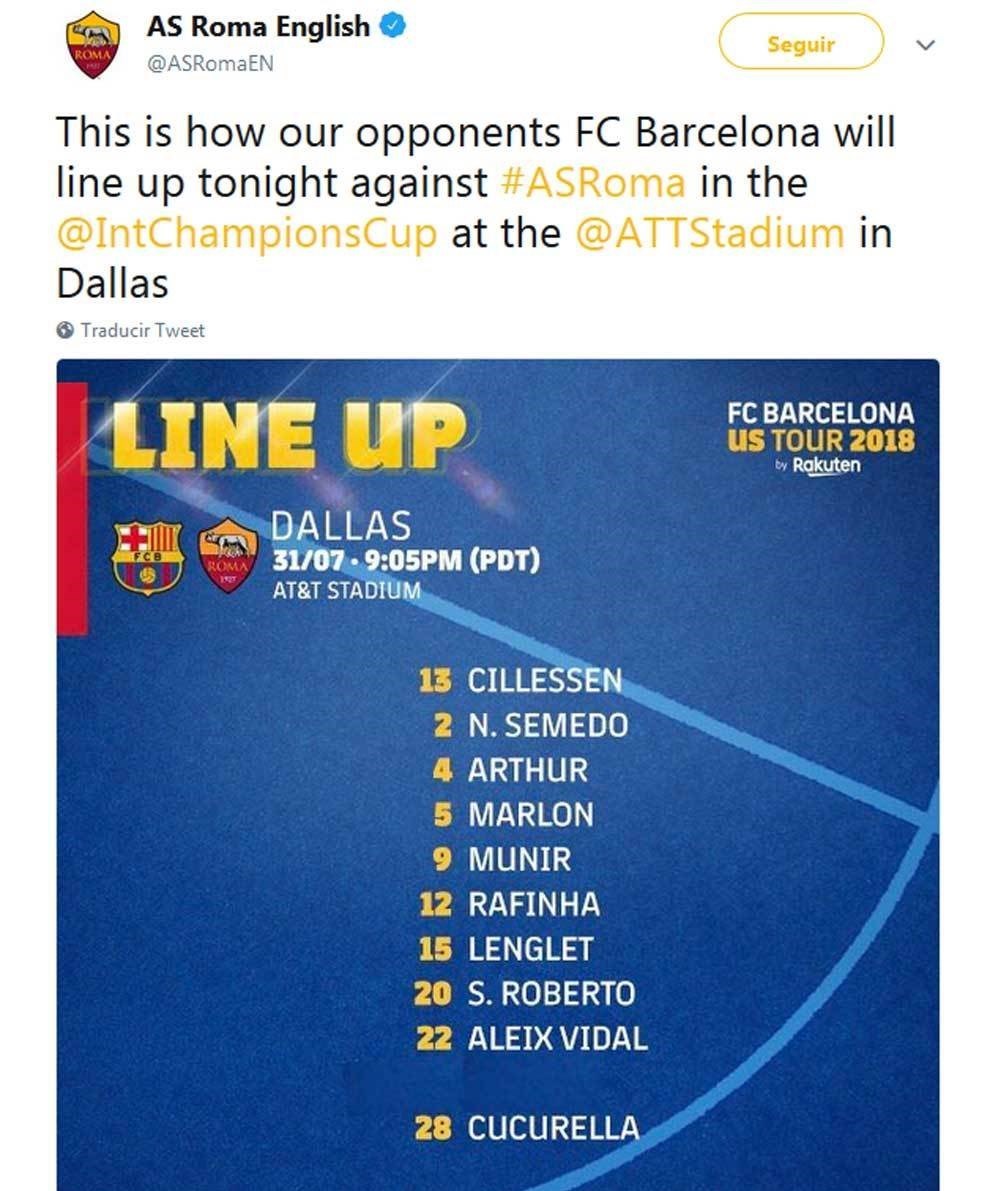Open the @ASRomaEN handle
The height and width of the screenshot is (1191, 982).
[210, 63]
